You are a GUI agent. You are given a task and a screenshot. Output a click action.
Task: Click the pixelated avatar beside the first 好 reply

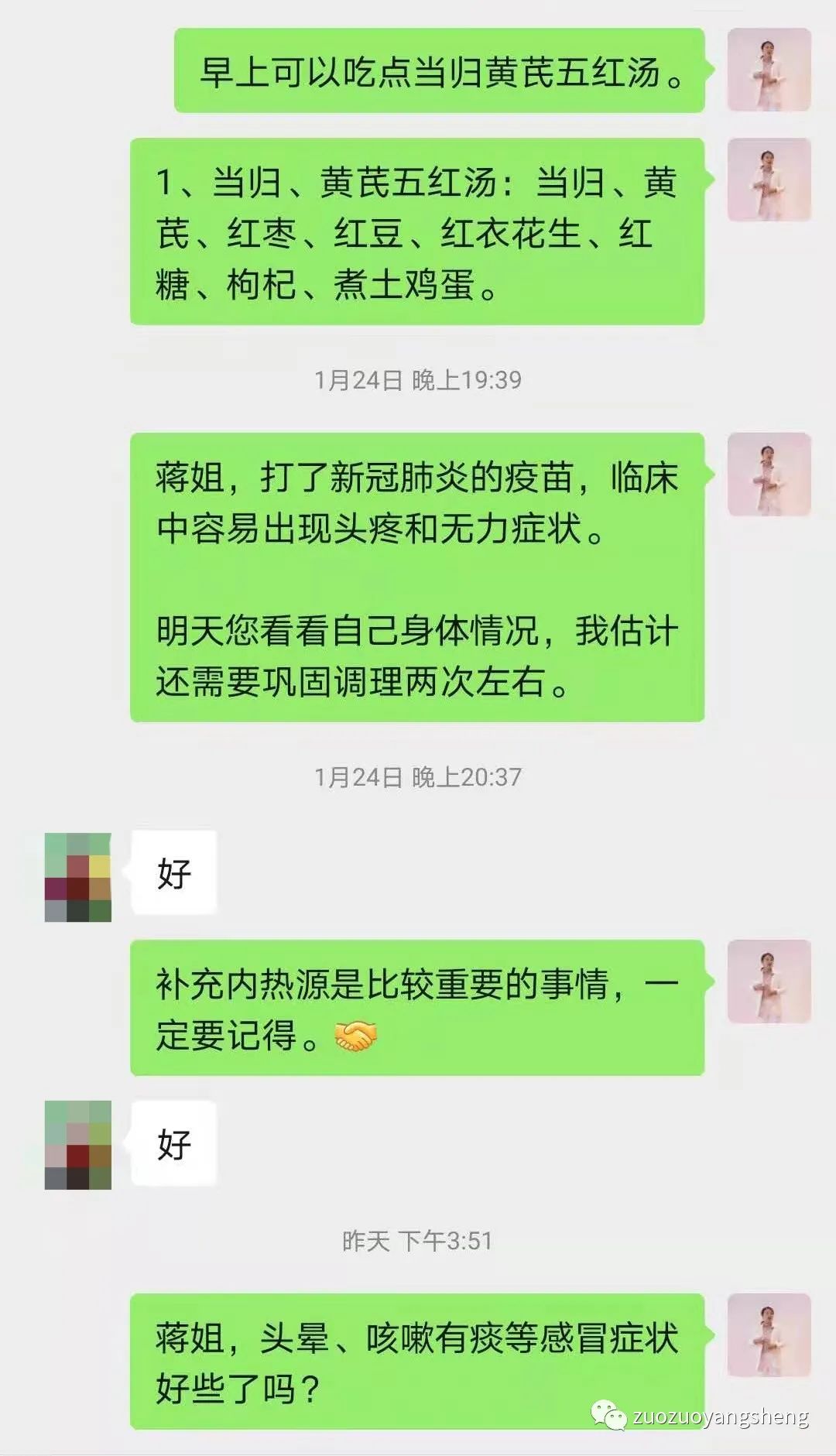77,873
